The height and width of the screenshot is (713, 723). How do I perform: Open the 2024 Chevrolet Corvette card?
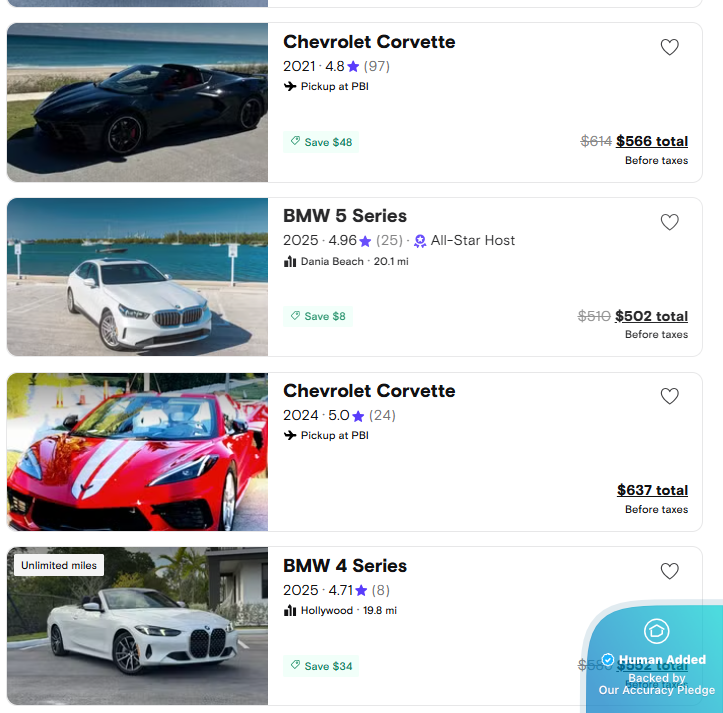pyautogui.click(x=369, y=391)
